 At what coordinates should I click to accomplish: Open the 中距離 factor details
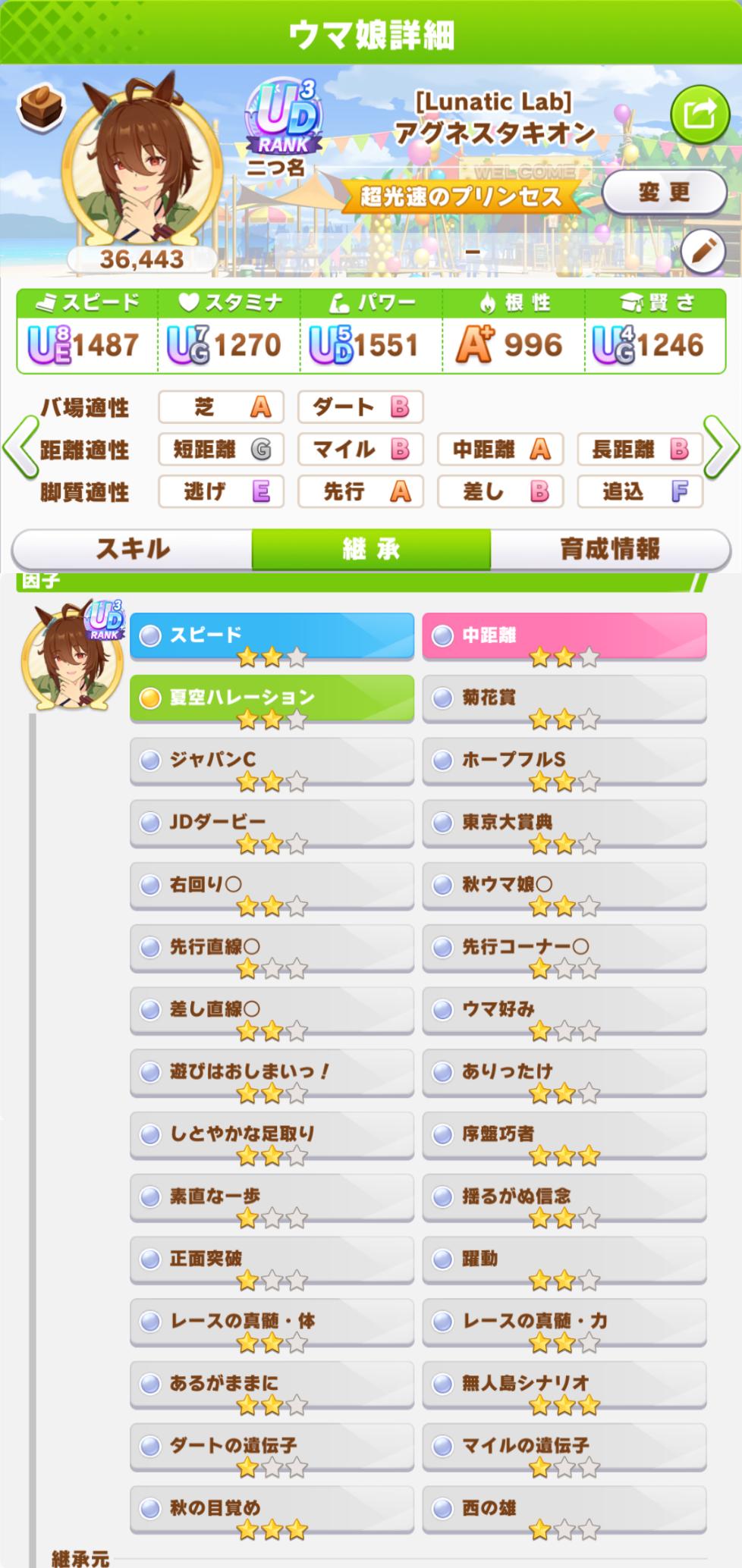click(x=564, y=635)
